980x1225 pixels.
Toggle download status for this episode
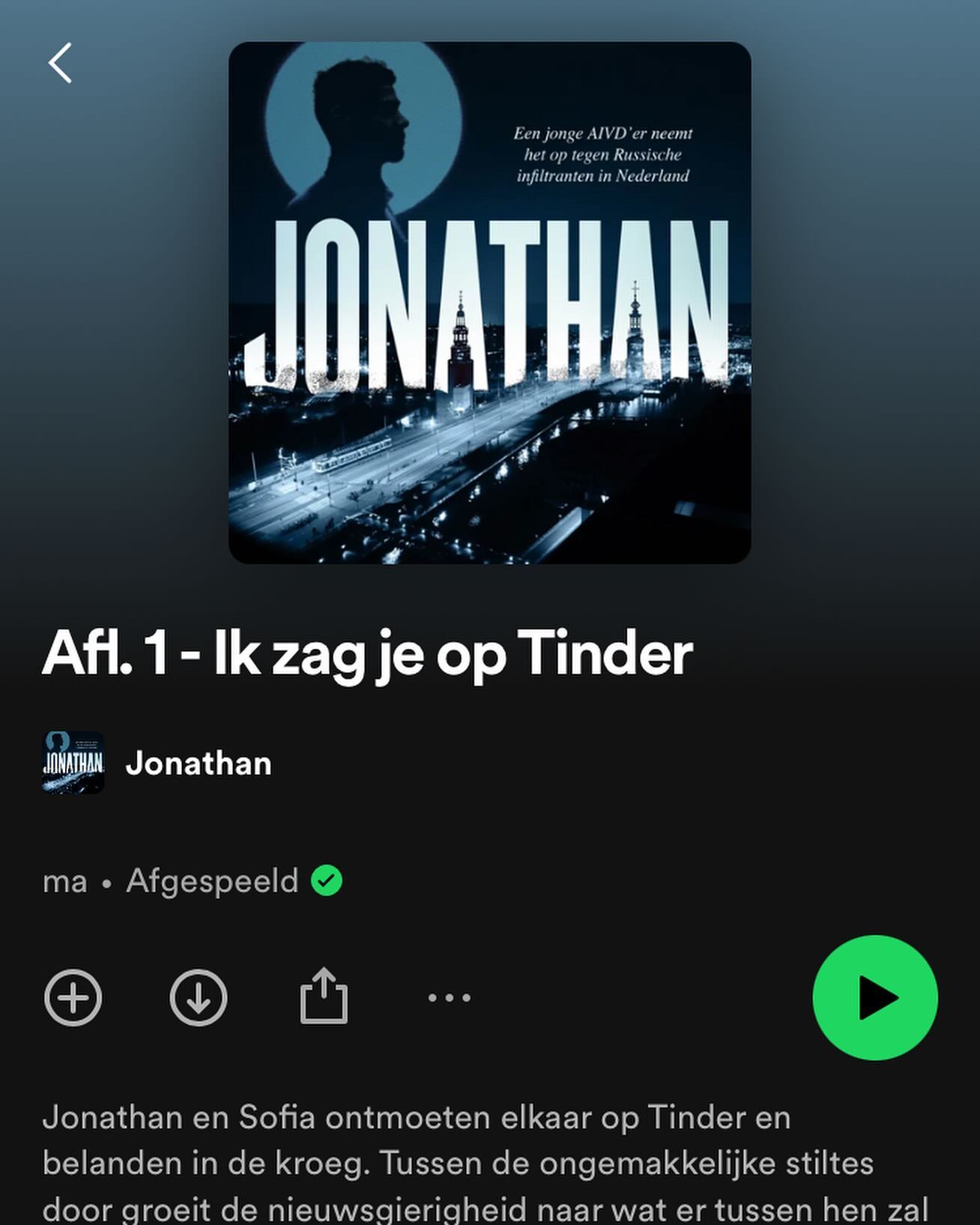198,997
